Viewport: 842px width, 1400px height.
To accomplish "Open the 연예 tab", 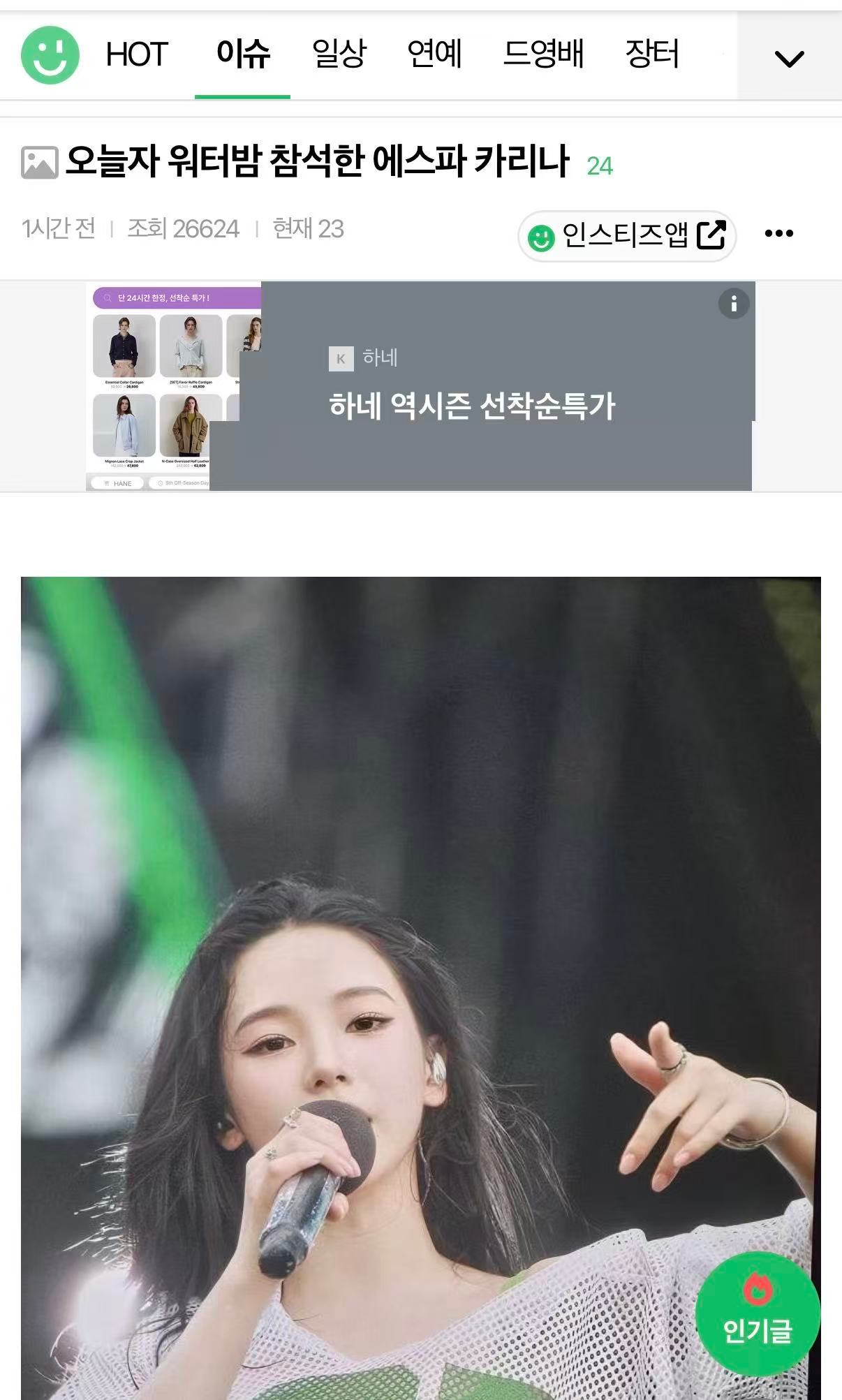I will click(x=434, y=54).
